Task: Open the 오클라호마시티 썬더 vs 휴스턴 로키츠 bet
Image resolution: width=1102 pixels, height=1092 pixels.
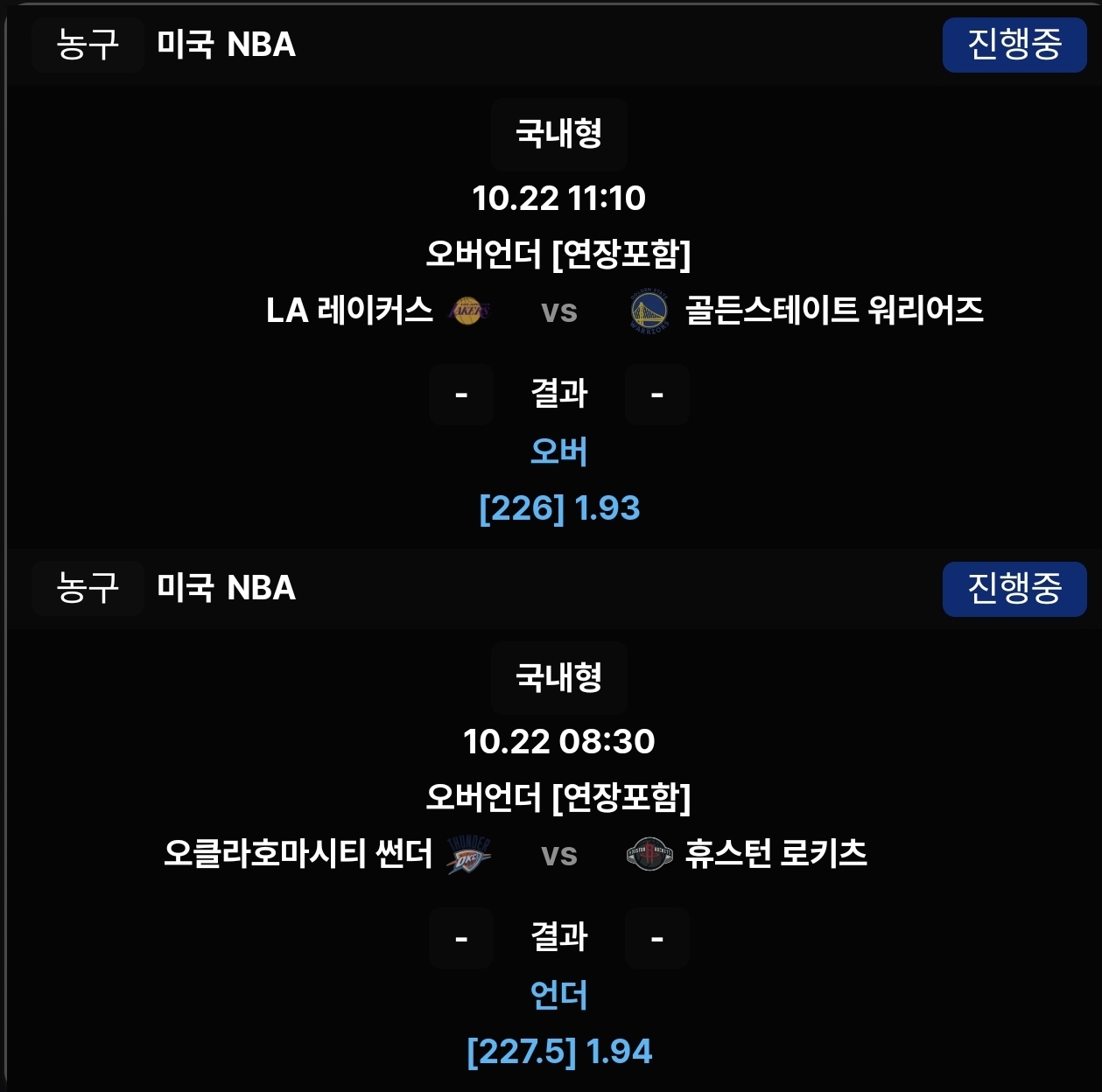Action: (x=558, y=854)
